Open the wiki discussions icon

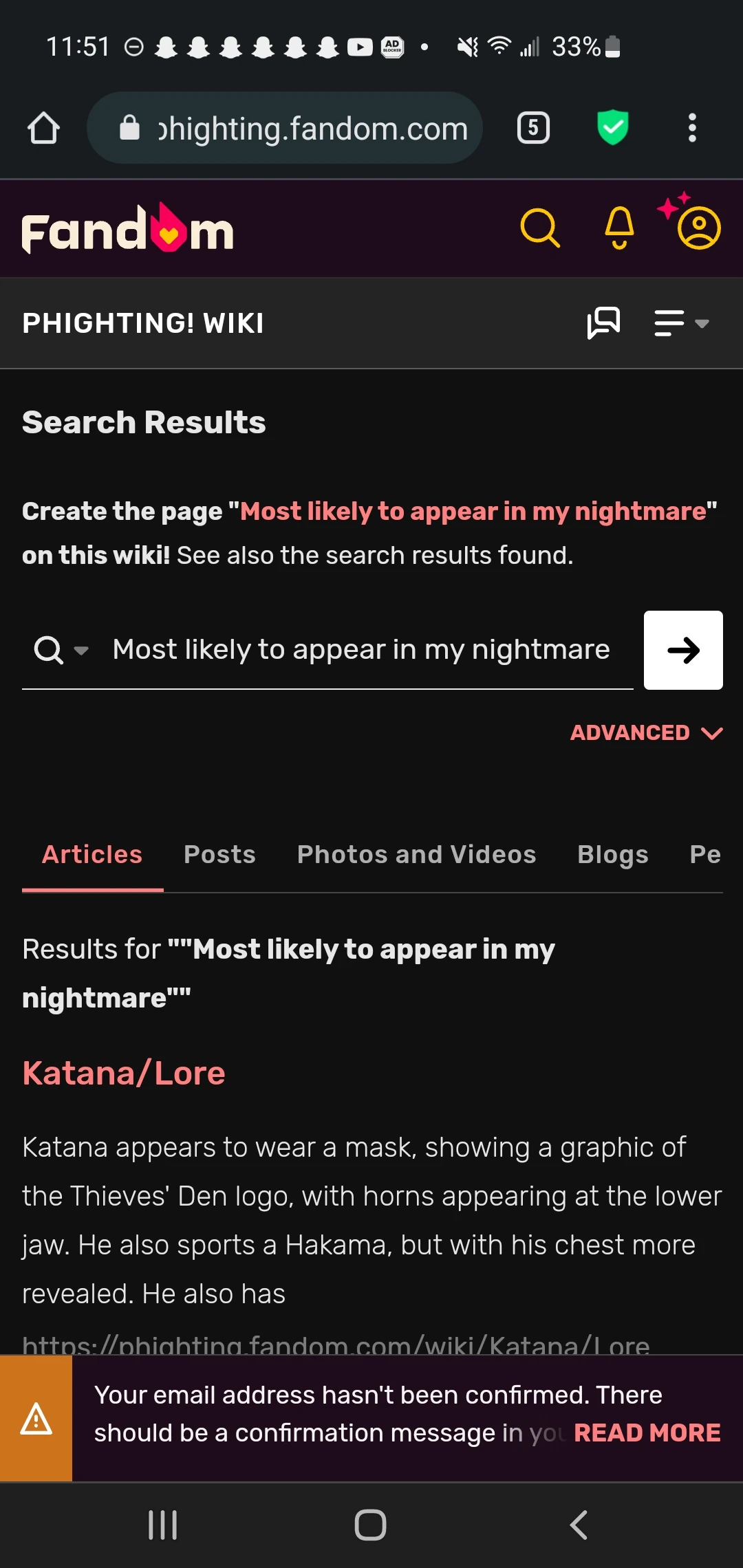click(x=603, y=323)
